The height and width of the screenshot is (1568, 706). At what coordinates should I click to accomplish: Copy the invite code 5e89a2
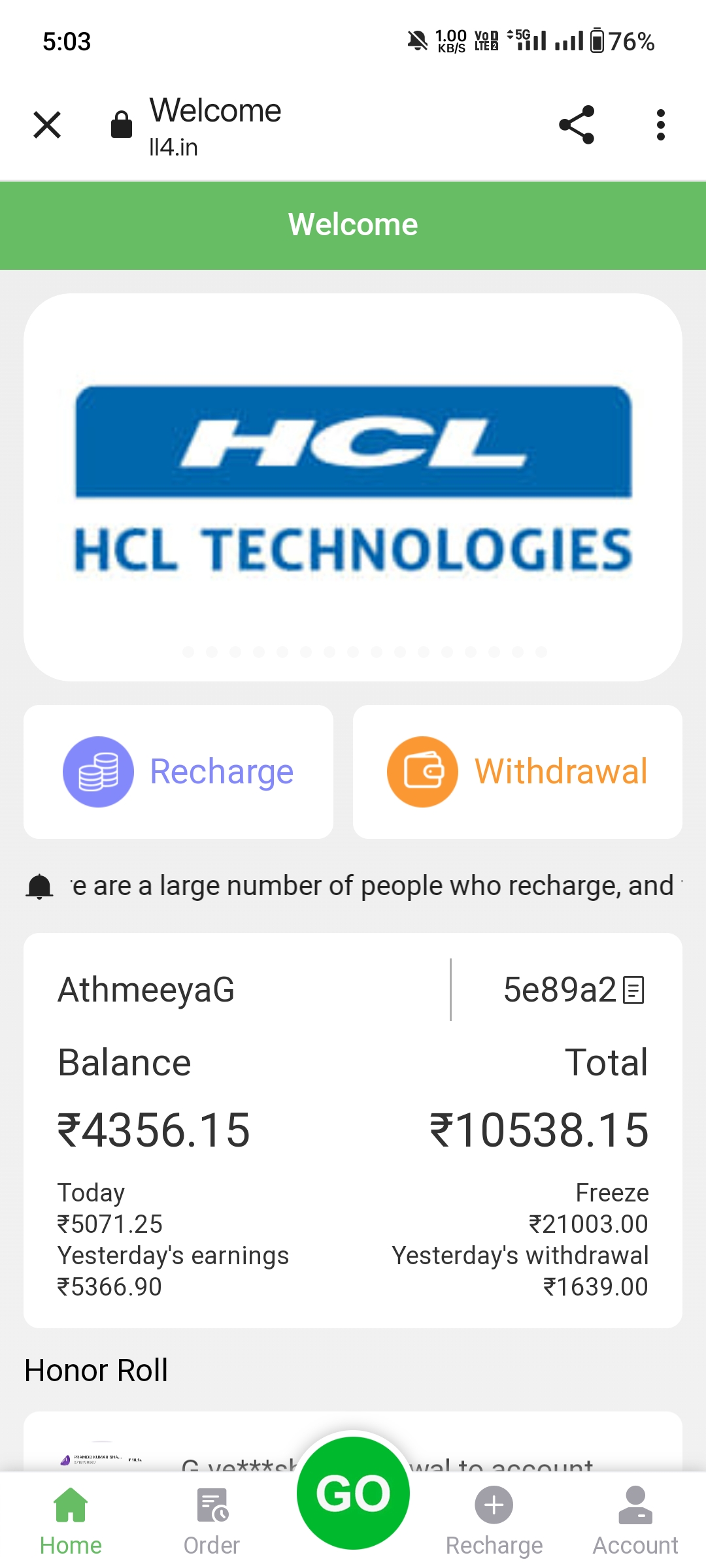coord(633,990)
